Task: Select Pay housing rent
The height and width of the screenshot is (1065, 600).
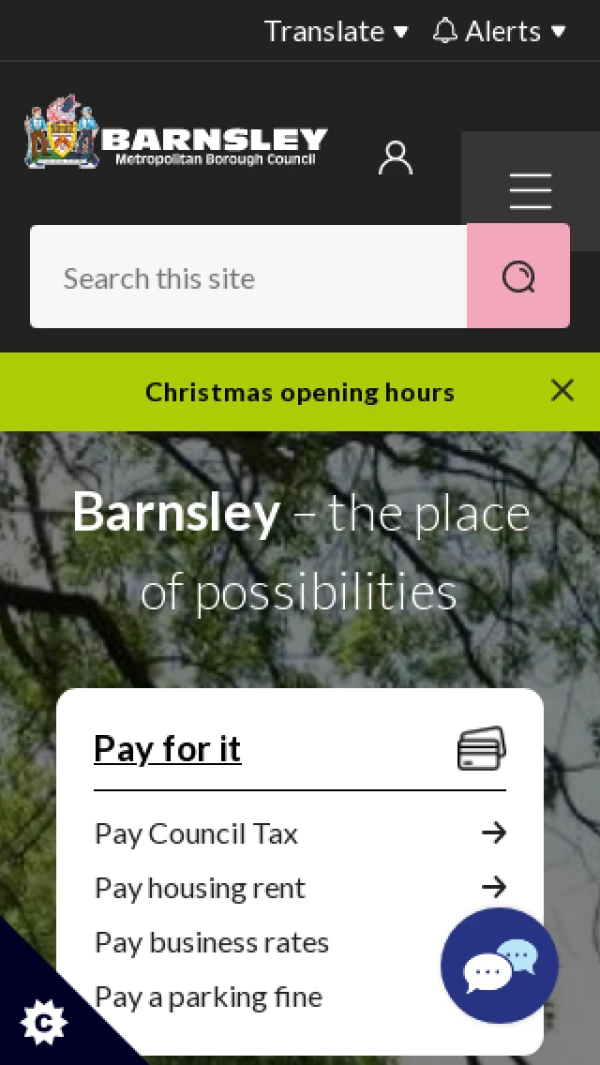Action: click(200, 888)
